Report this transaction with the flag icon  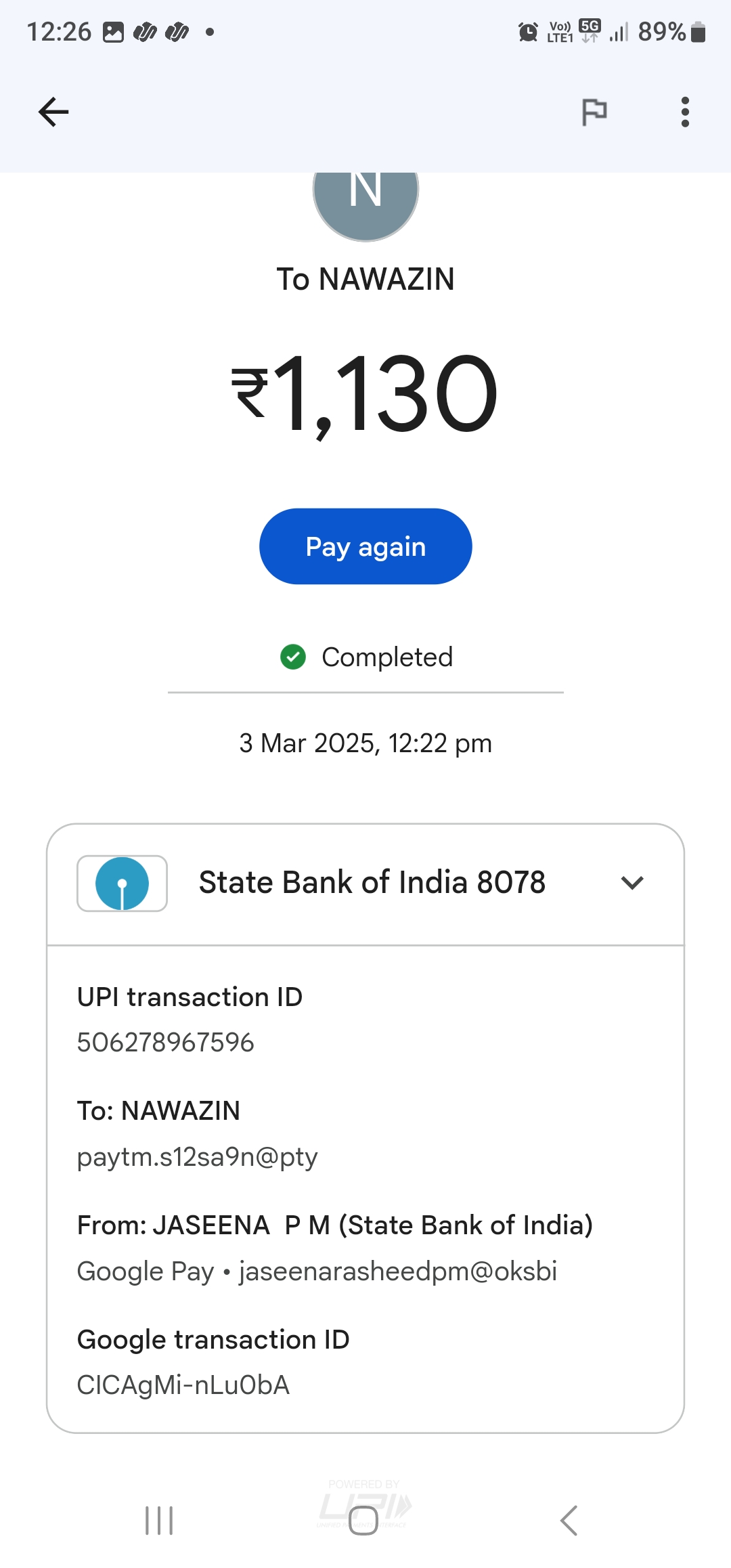594,112
